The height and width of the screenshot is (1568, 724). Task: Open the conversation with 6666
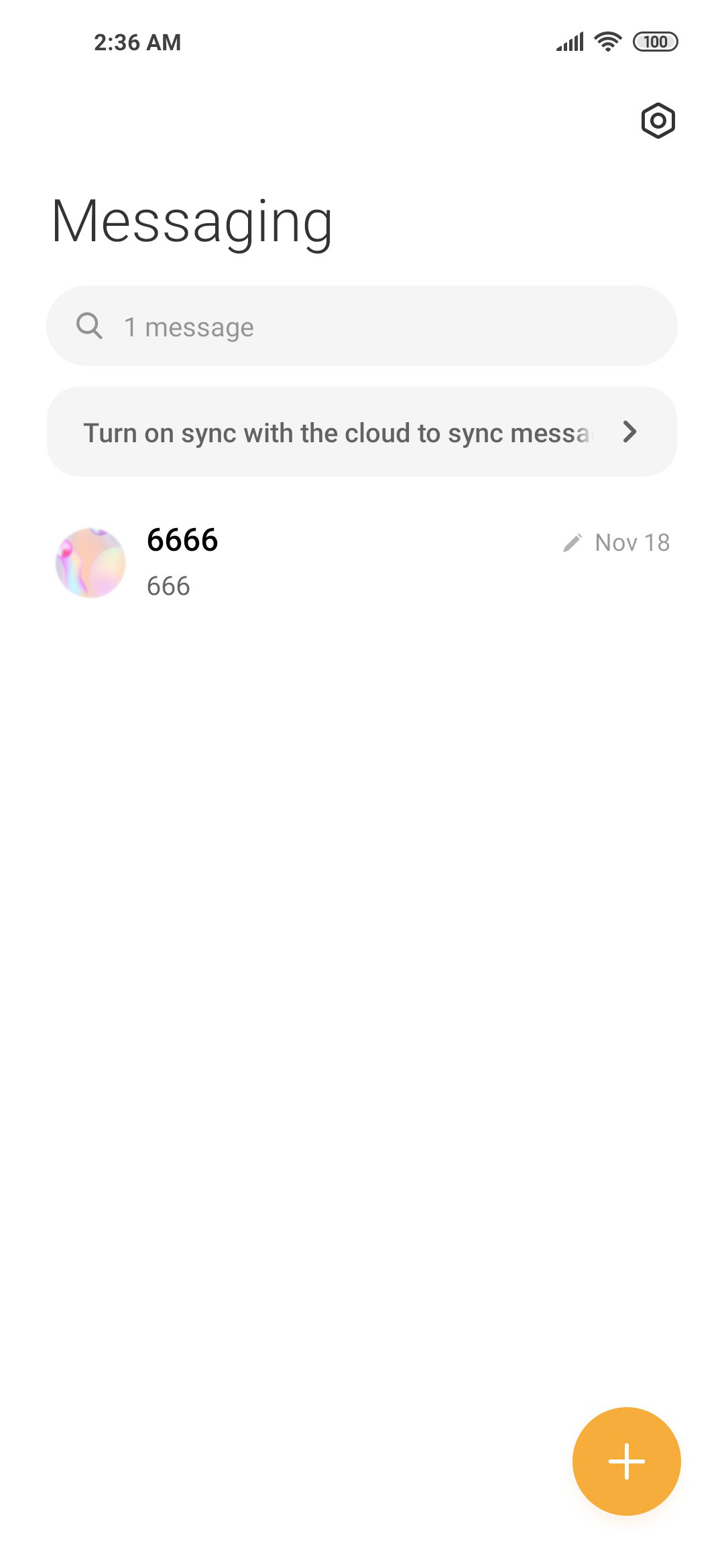click(362, 563)
